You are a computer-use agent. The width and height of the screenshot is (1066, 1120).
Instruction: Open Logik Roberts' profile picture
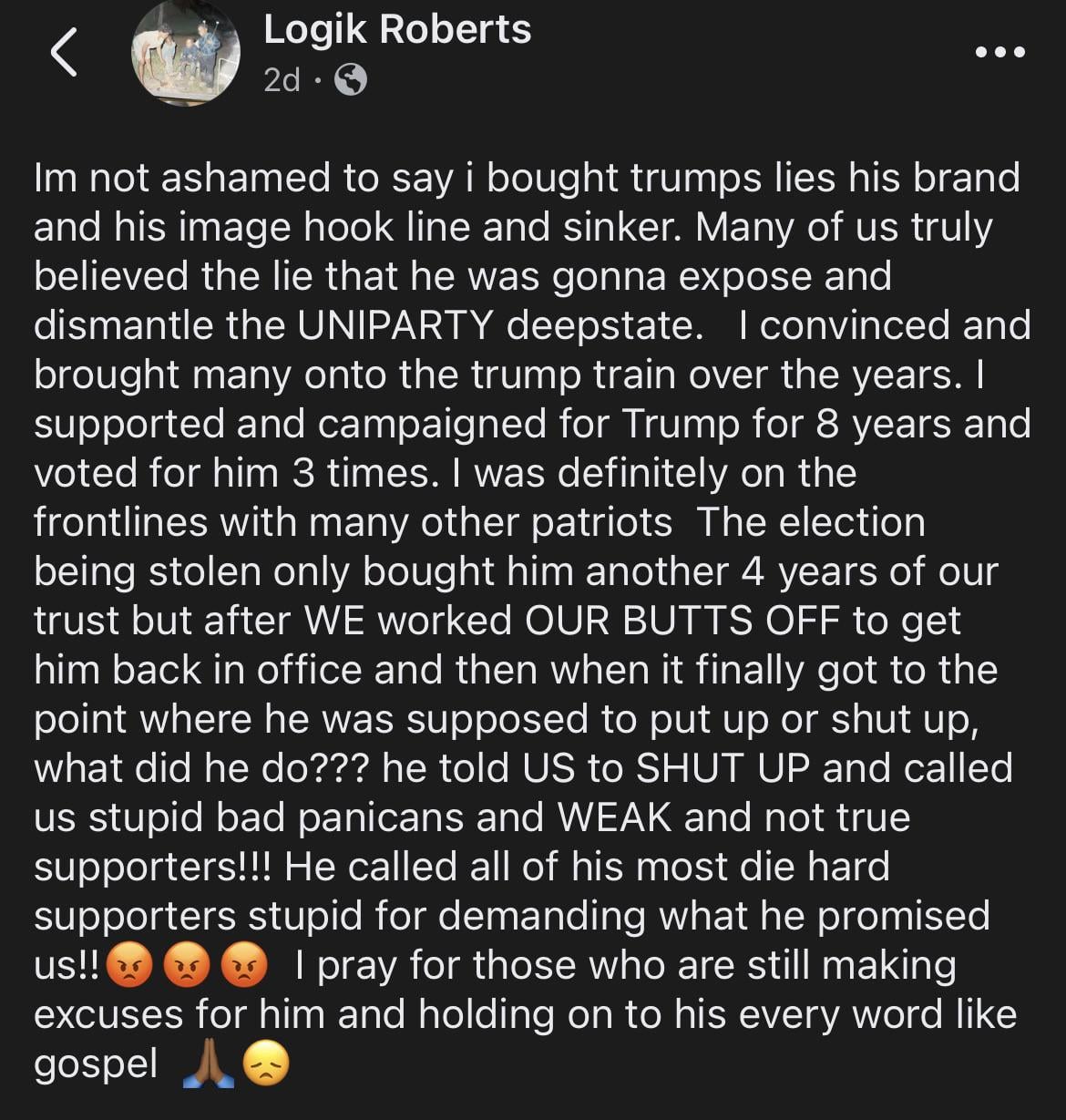click(x=185, y=53)
